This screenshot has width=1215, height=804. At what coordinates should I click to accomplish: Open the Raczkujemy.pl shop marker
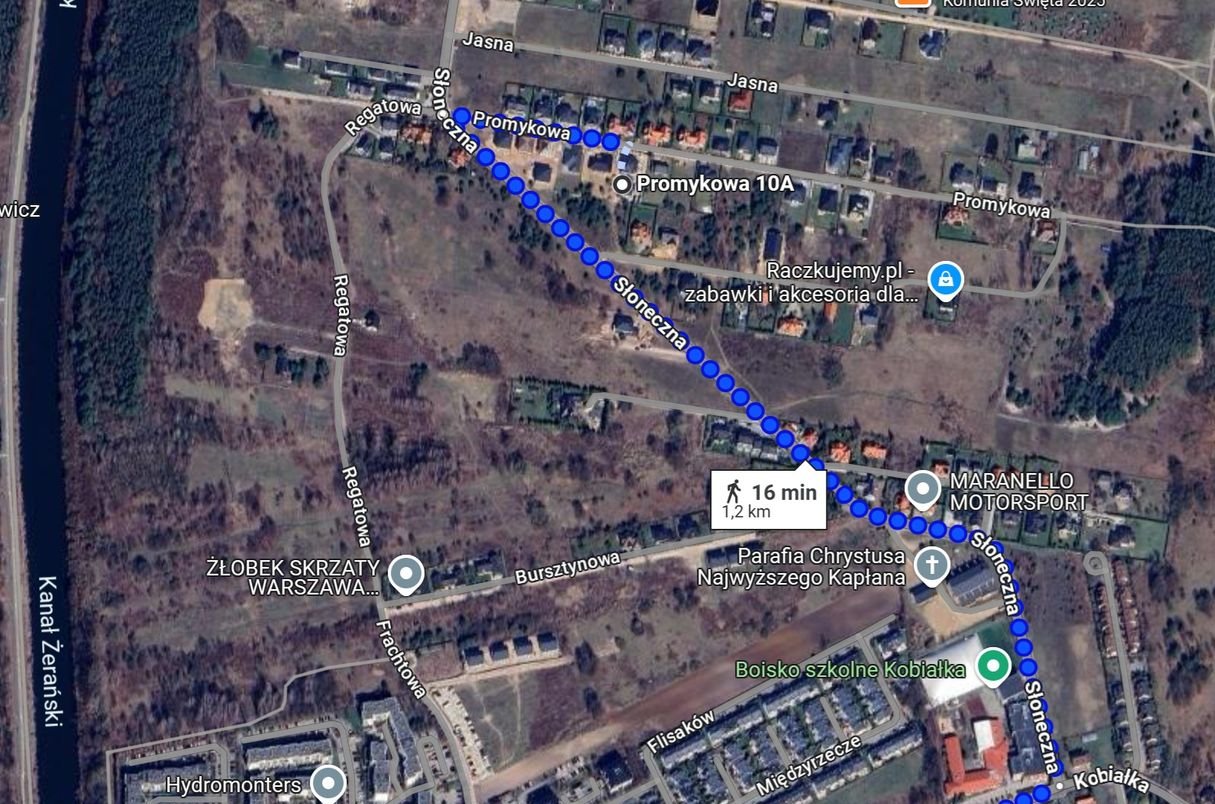click(945, 279)
